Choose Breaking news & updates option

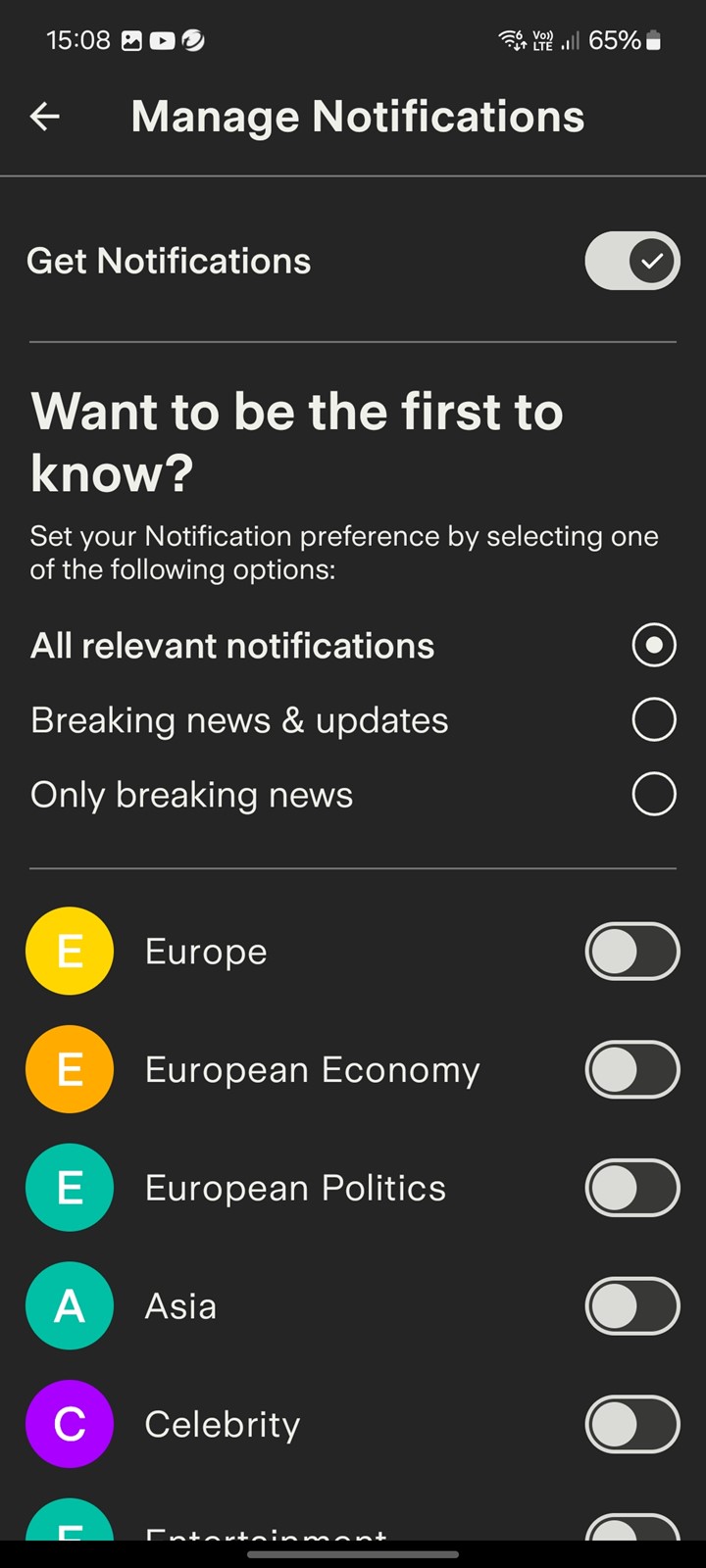[x=654, y=719]
